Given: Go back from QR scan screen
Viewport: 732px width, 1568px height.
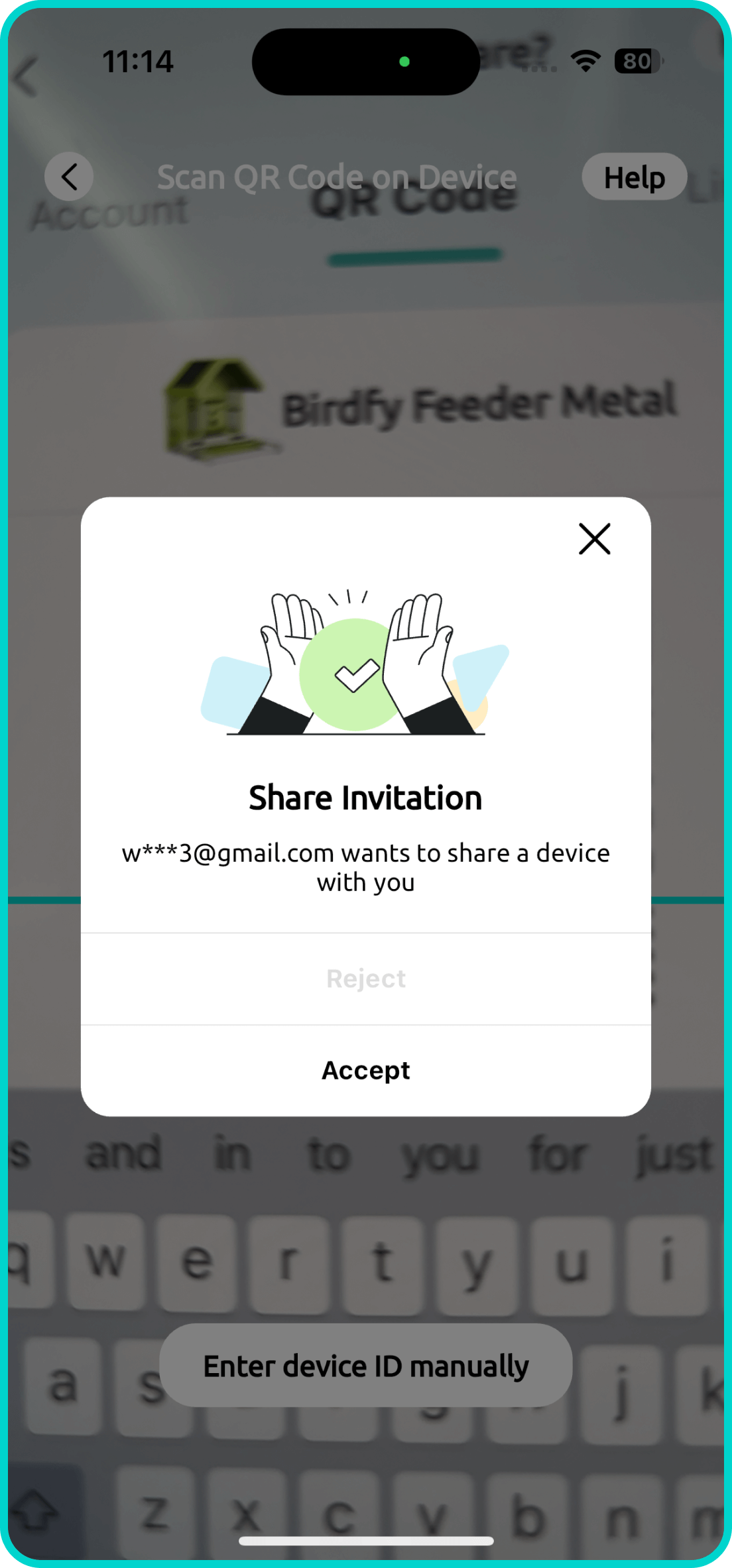Looking at the screenshot, I should click(69, 176).
